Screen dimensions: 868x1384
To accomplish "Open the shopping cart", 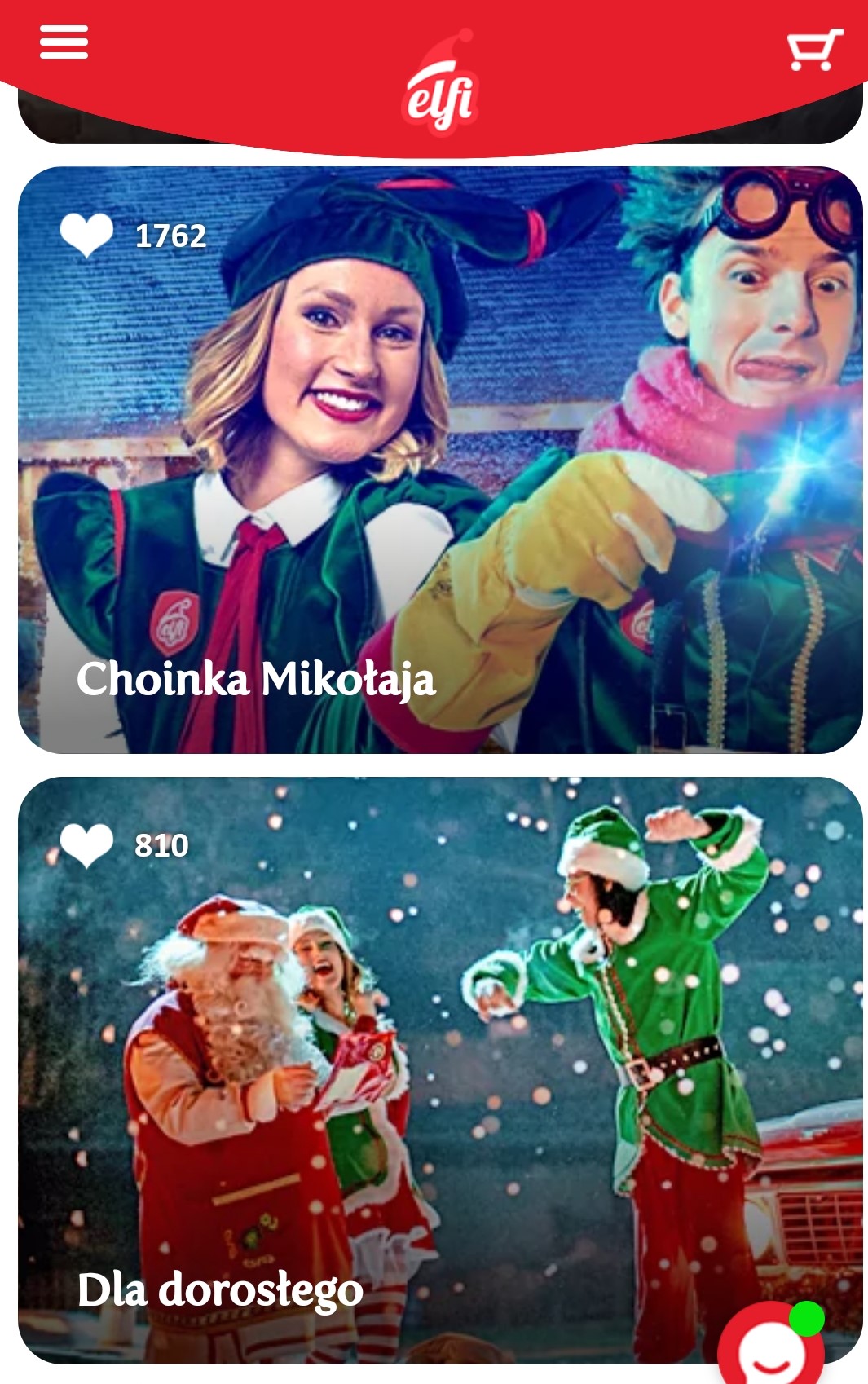I will (x=813, y=51).
